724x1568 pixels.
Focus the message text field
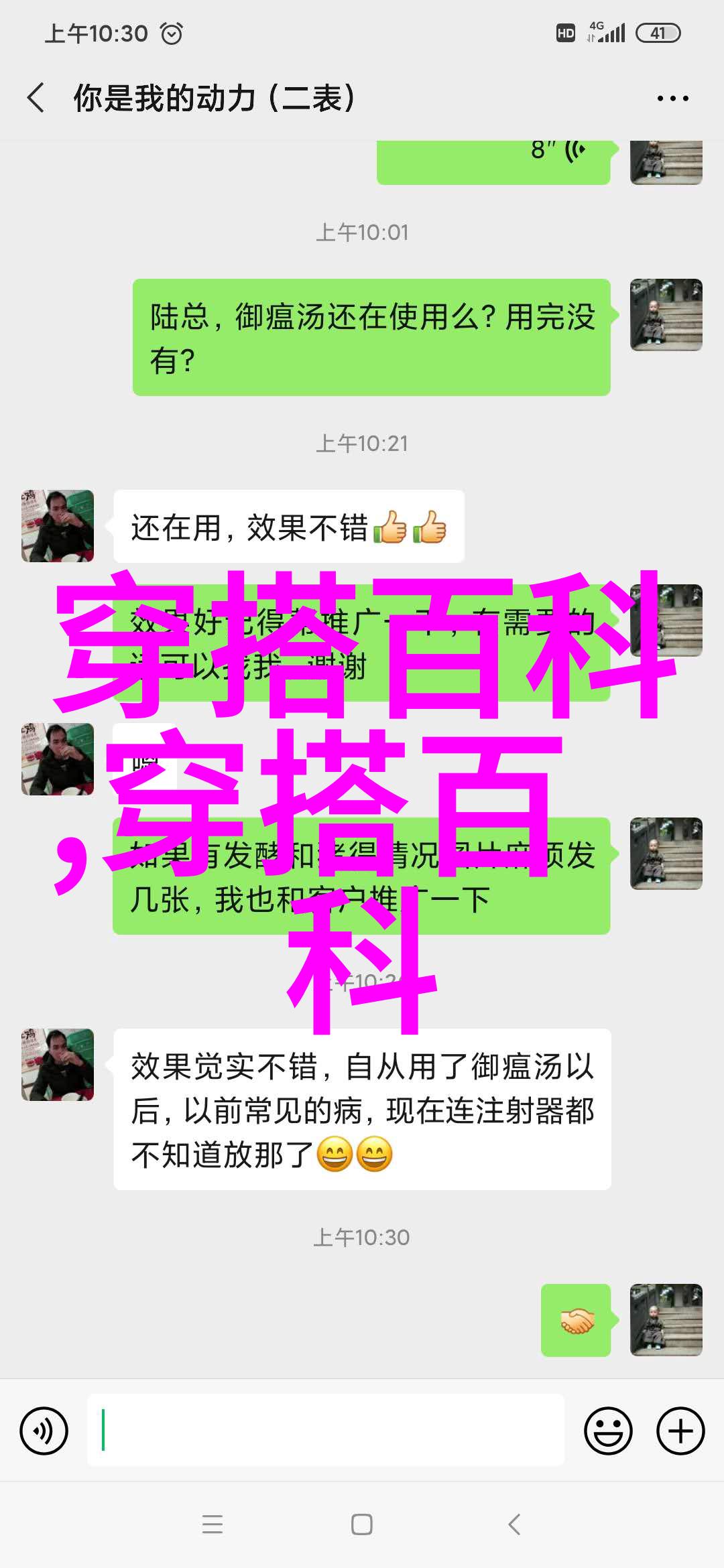326,1430
